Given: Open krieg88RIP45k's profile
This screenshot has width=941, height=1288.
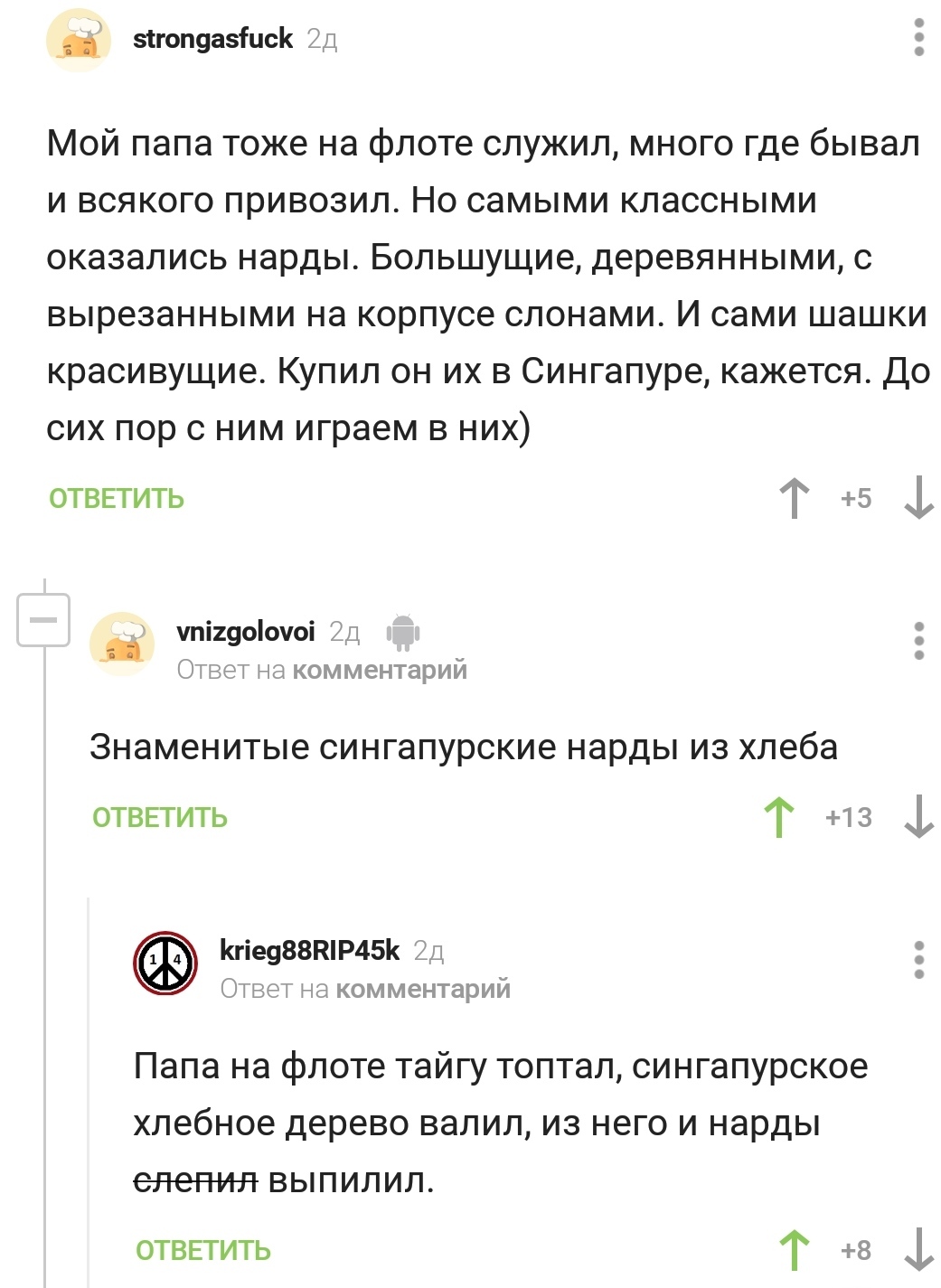Looking at the screenshot, I should 309,950.
